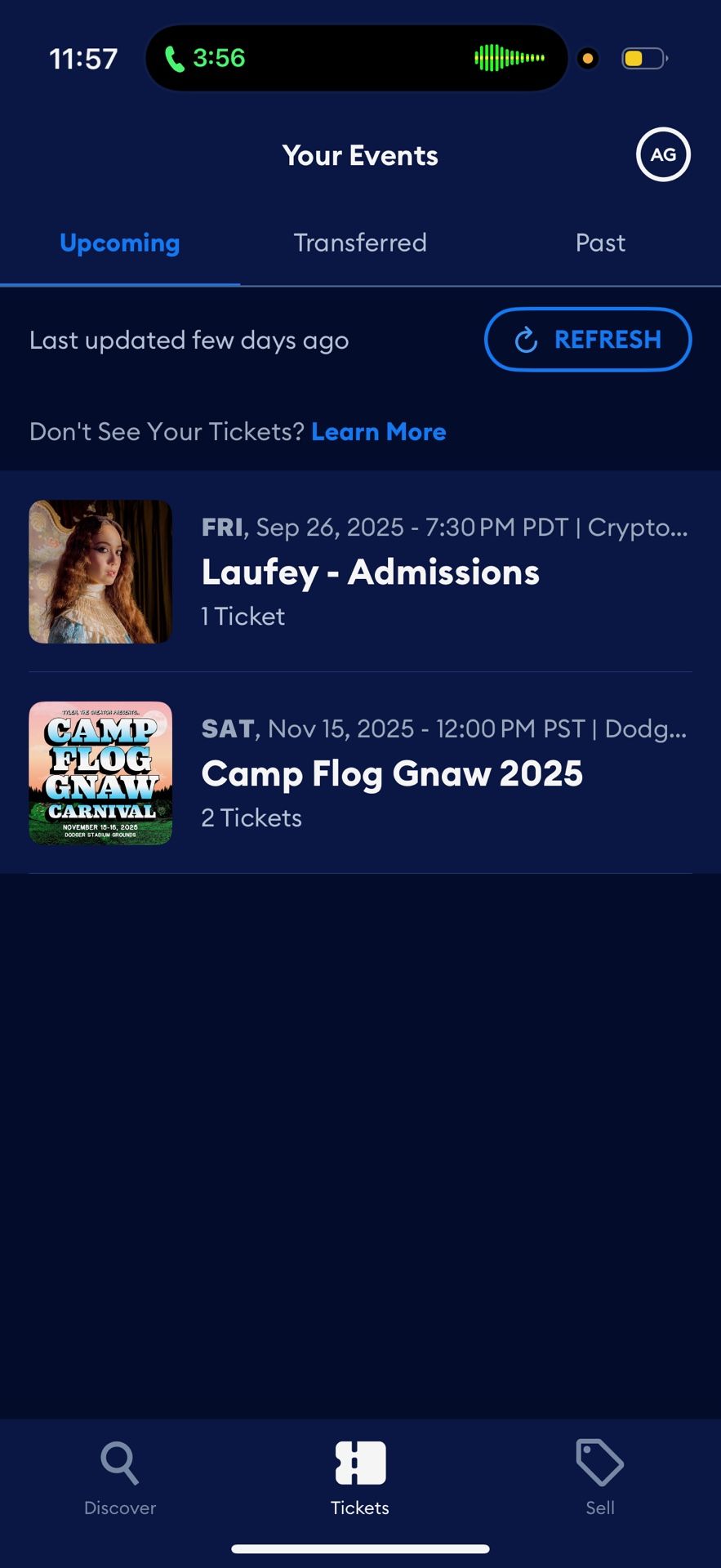
Task: Open the Learn More link
Action: click(379, 431)
